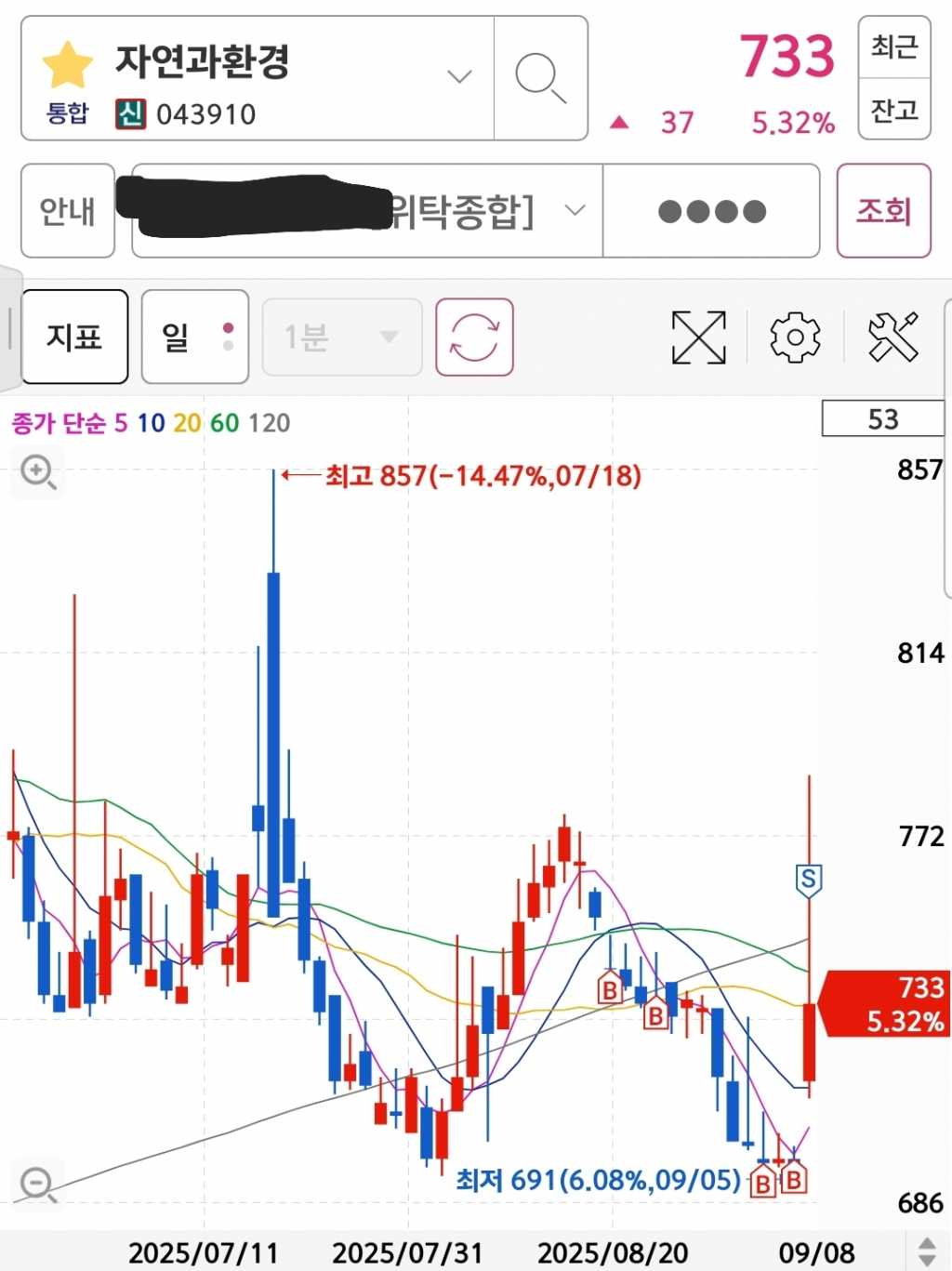Open chart settings gear
This screenshot has width=952, height=1271.
click(x=795, y=337)
